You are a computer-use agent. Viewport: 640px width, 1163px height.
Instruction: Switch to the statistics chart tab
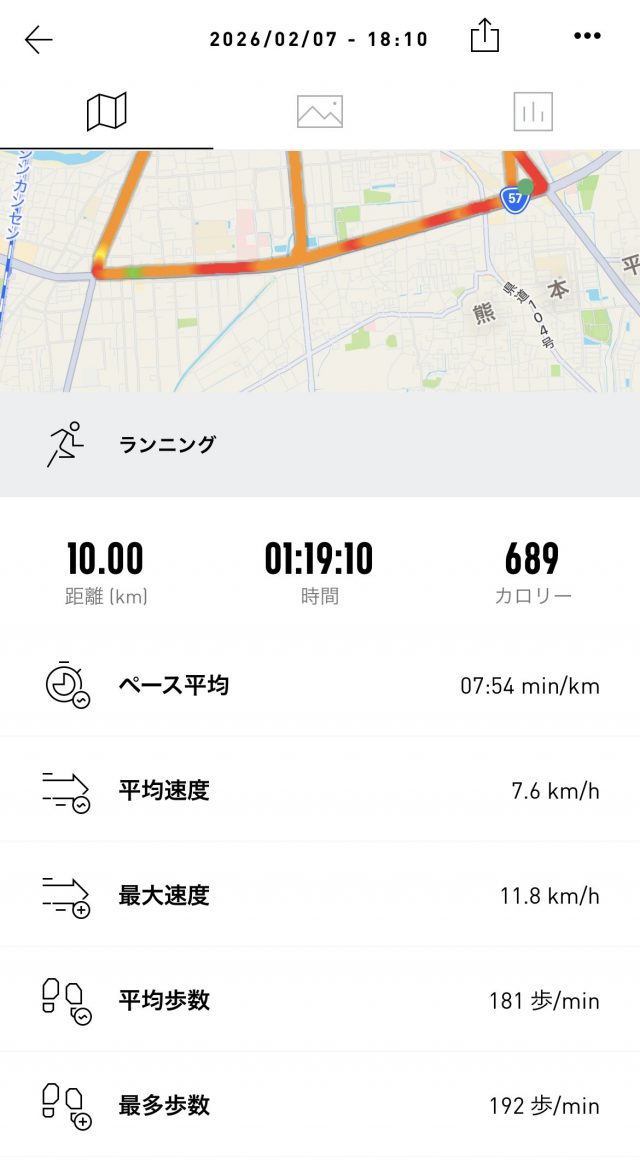pyautogui.click(x=533, y=112)
